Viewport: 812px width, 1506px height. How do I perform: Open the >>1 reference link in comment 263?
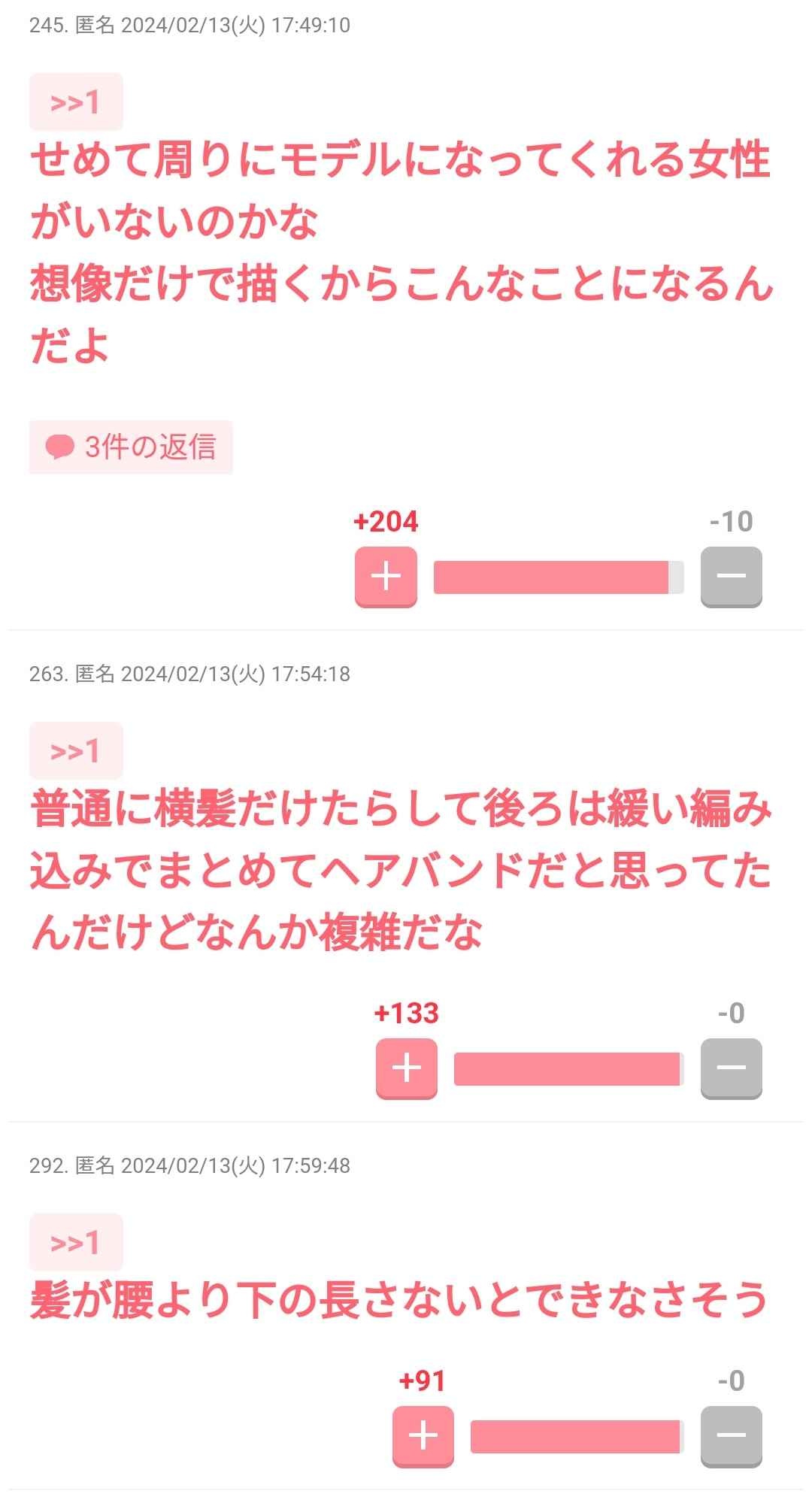[75, 750]
